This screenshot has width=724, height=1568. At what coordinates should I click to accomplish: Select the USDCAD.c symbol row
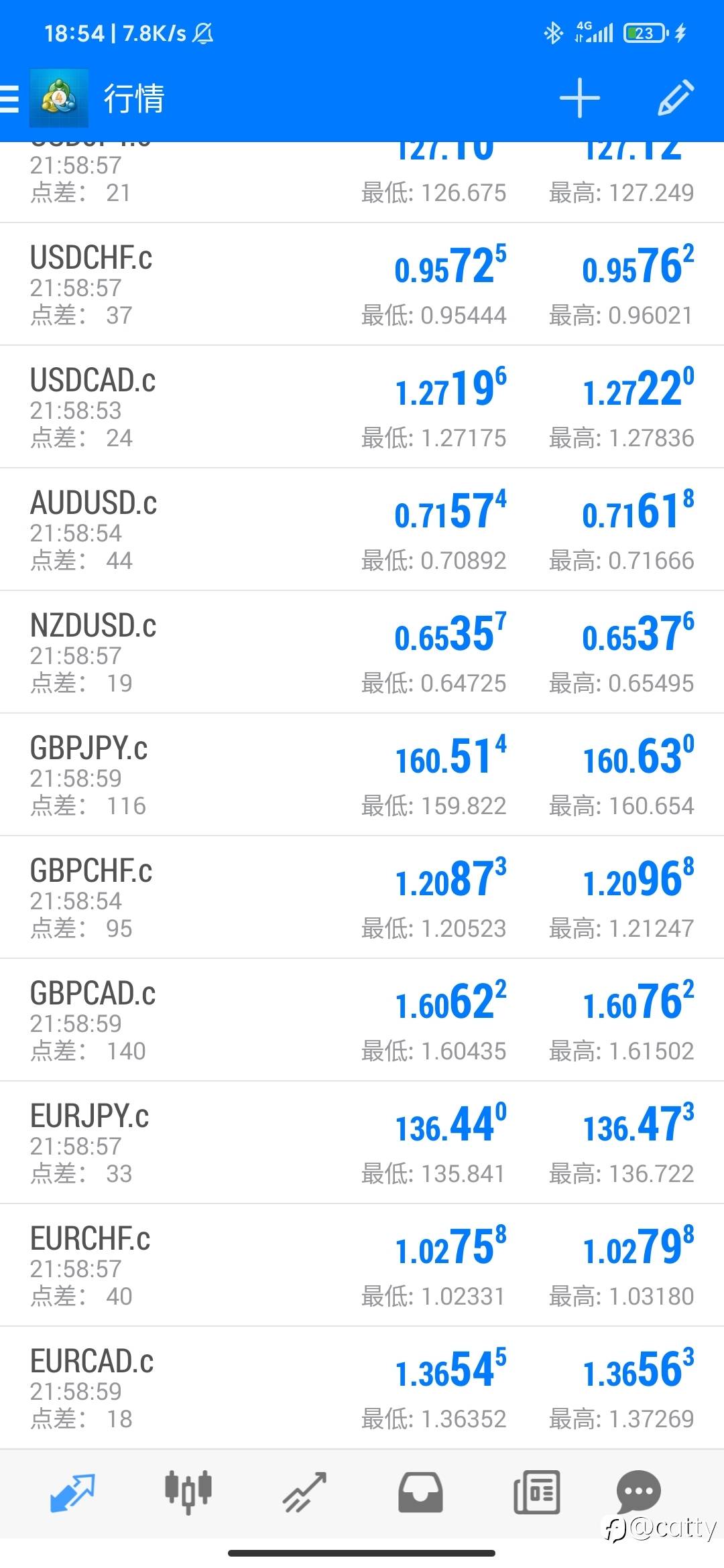[x=362, y=407]
